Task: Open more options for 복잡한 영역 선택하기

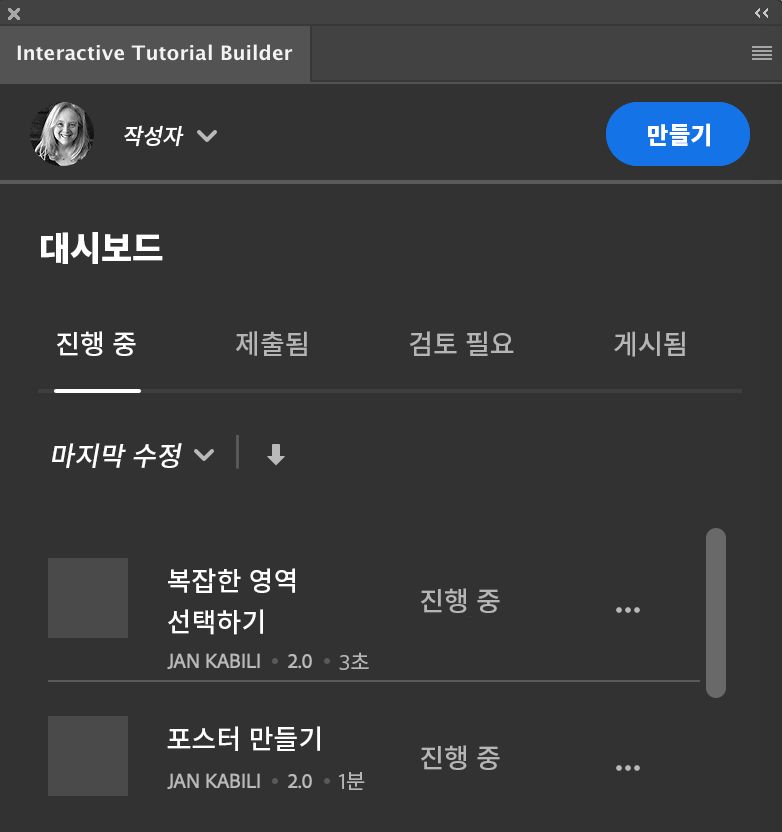Action: coord(628,610)
